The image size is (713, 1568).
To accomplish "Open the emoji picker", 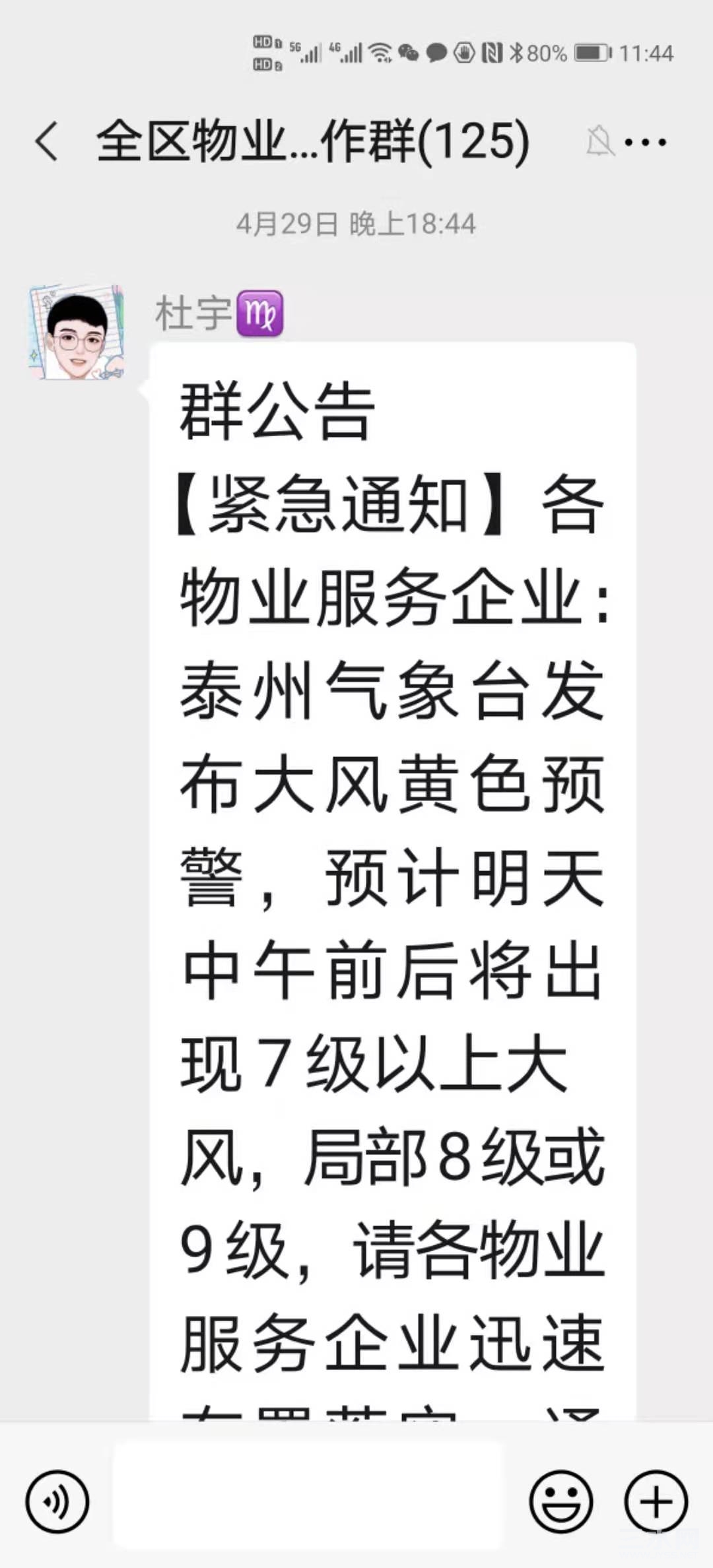I will click(x=561, y=1502).
